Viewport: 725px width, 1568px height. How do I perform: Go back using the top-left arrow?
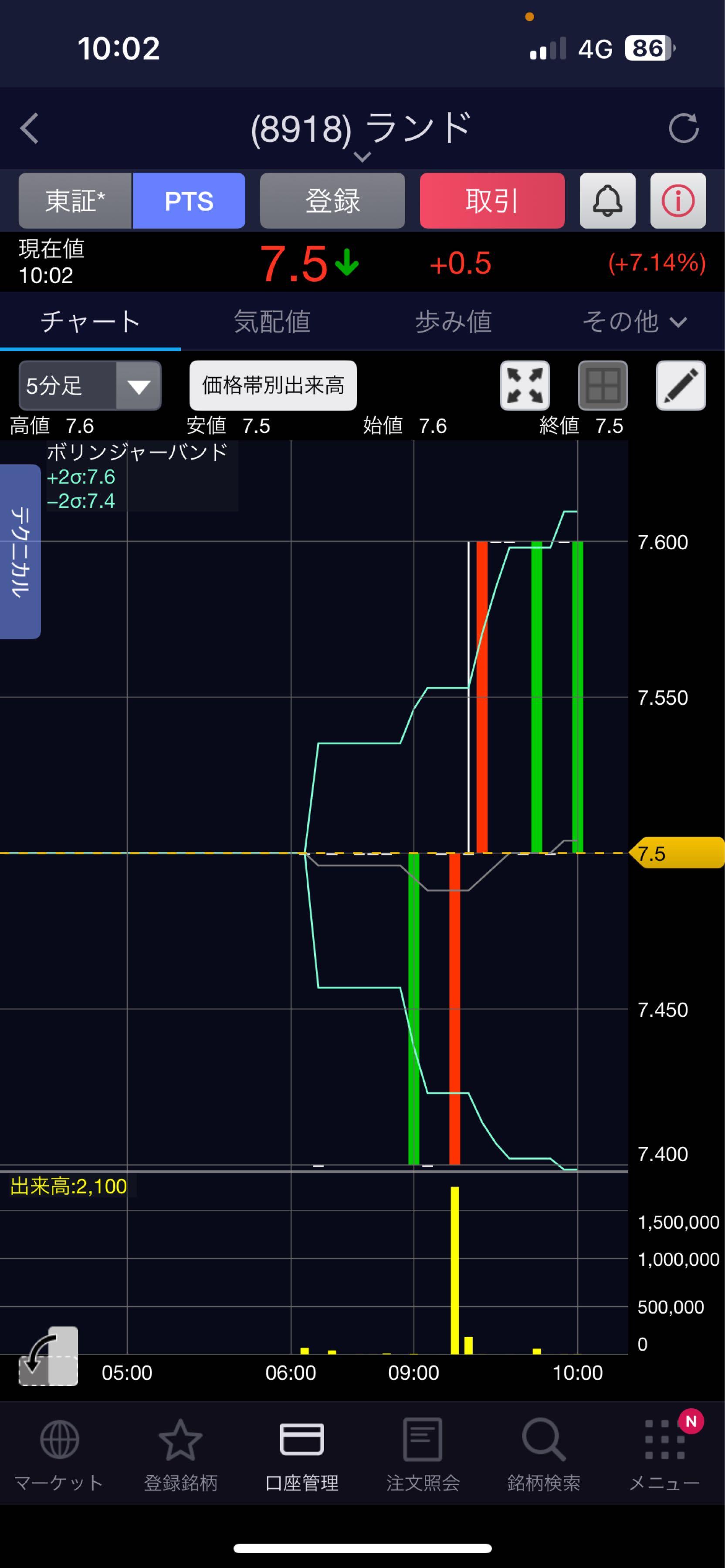tap(29, 128)
